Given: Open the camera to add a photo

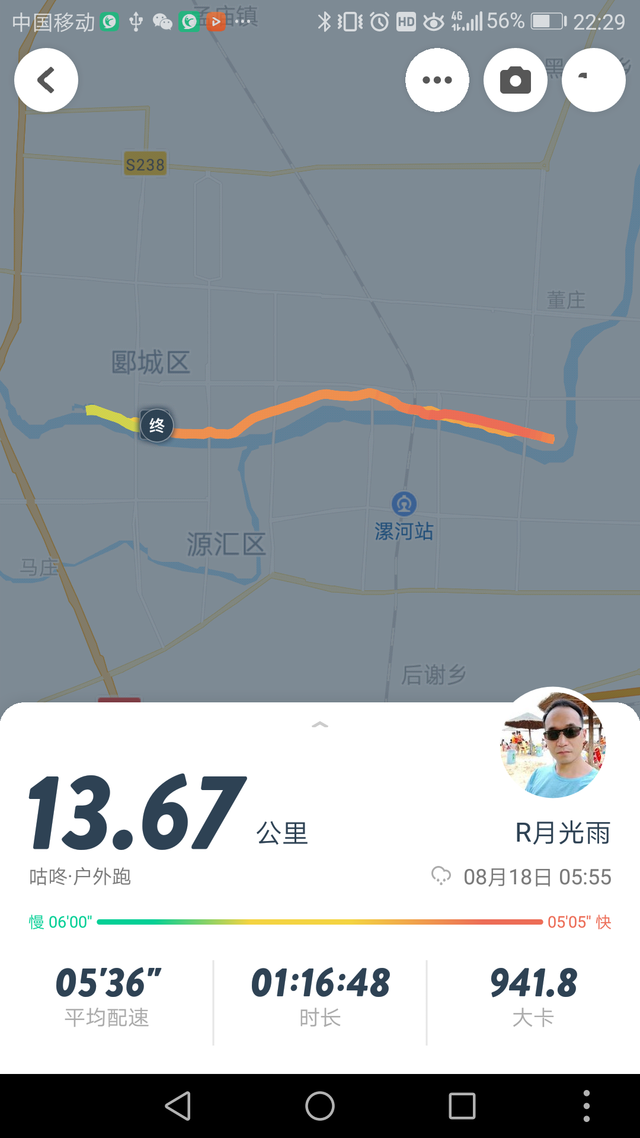Looking at the screenshot, I should coord(515,80).
